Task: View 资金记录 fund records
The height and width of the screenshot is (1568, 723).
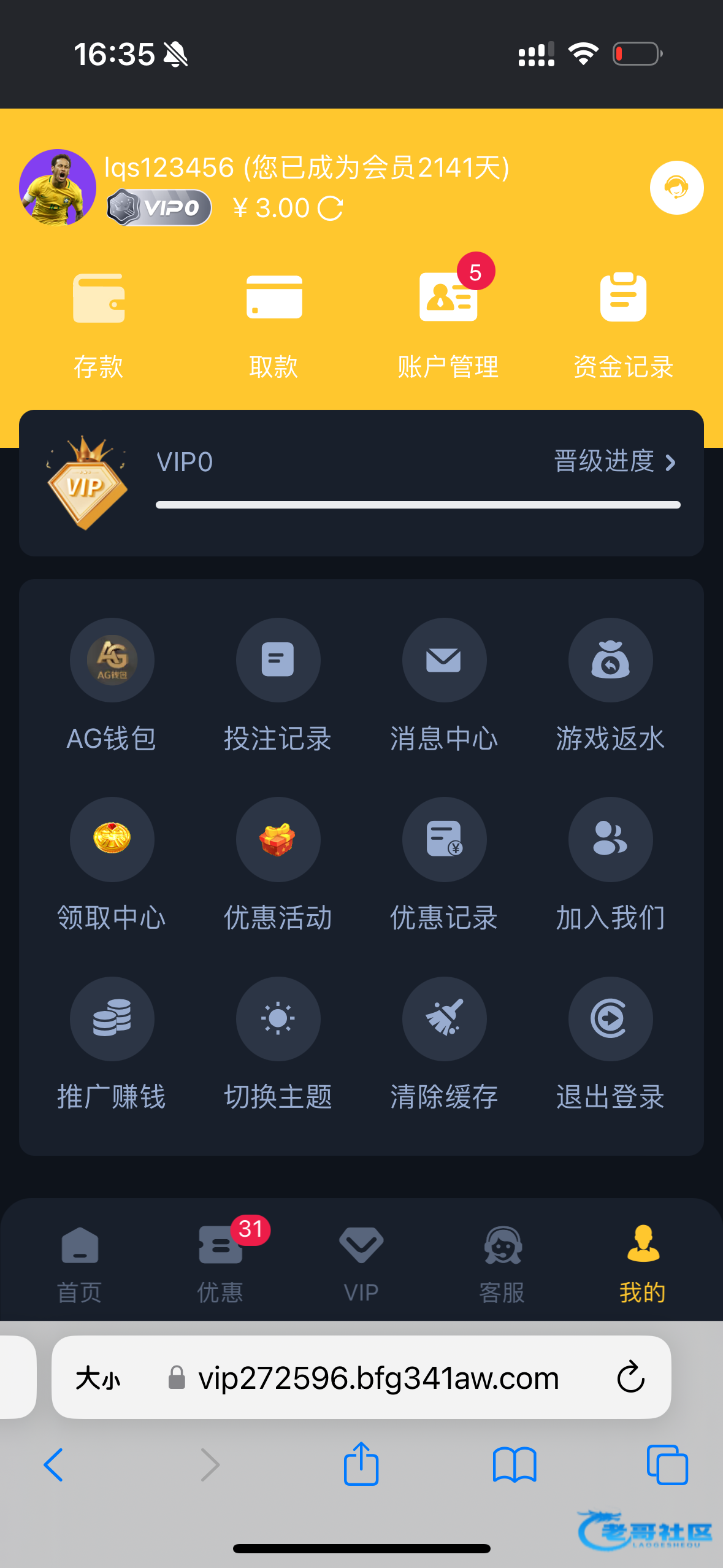Action: [623, 324]
